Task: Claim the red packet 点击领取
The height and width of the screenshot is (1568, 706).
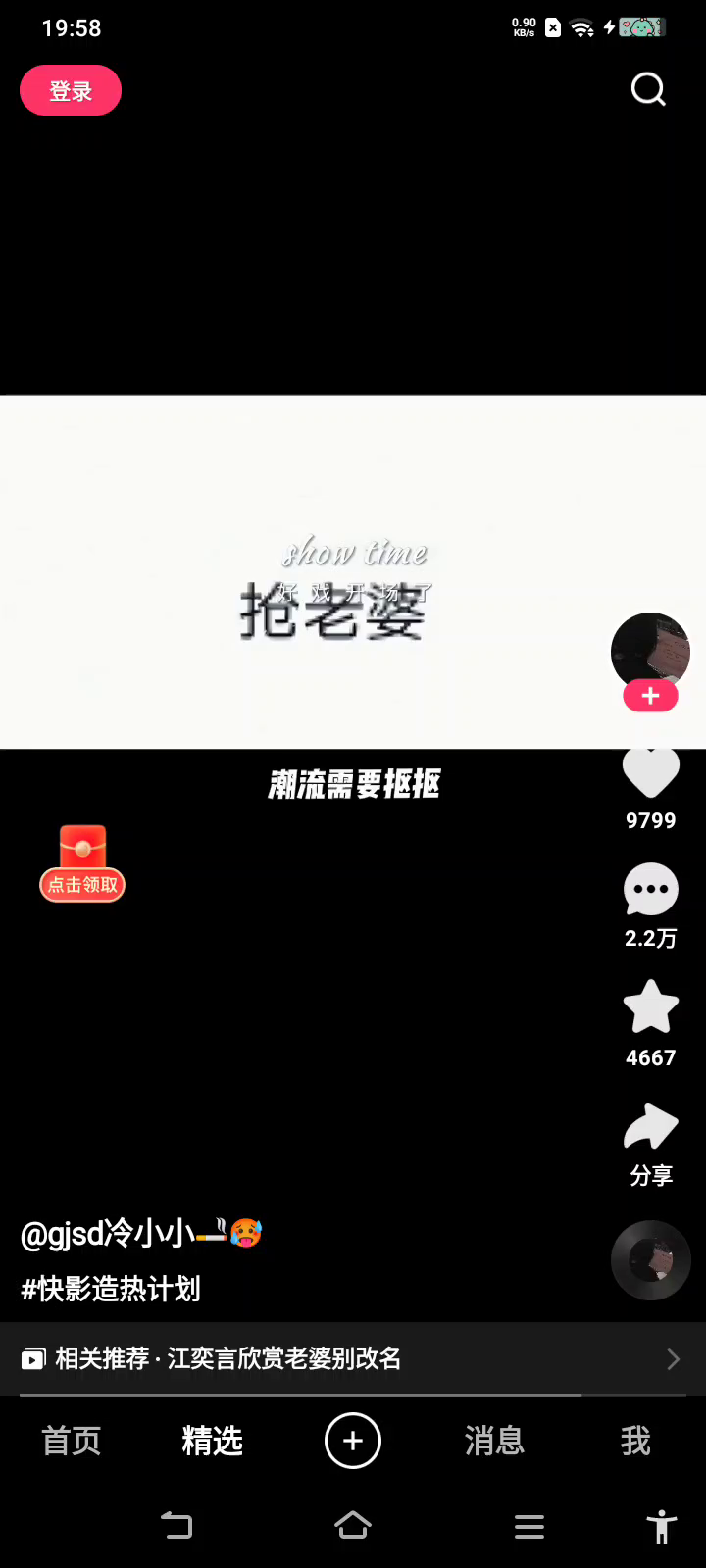Action: (82, 864)
